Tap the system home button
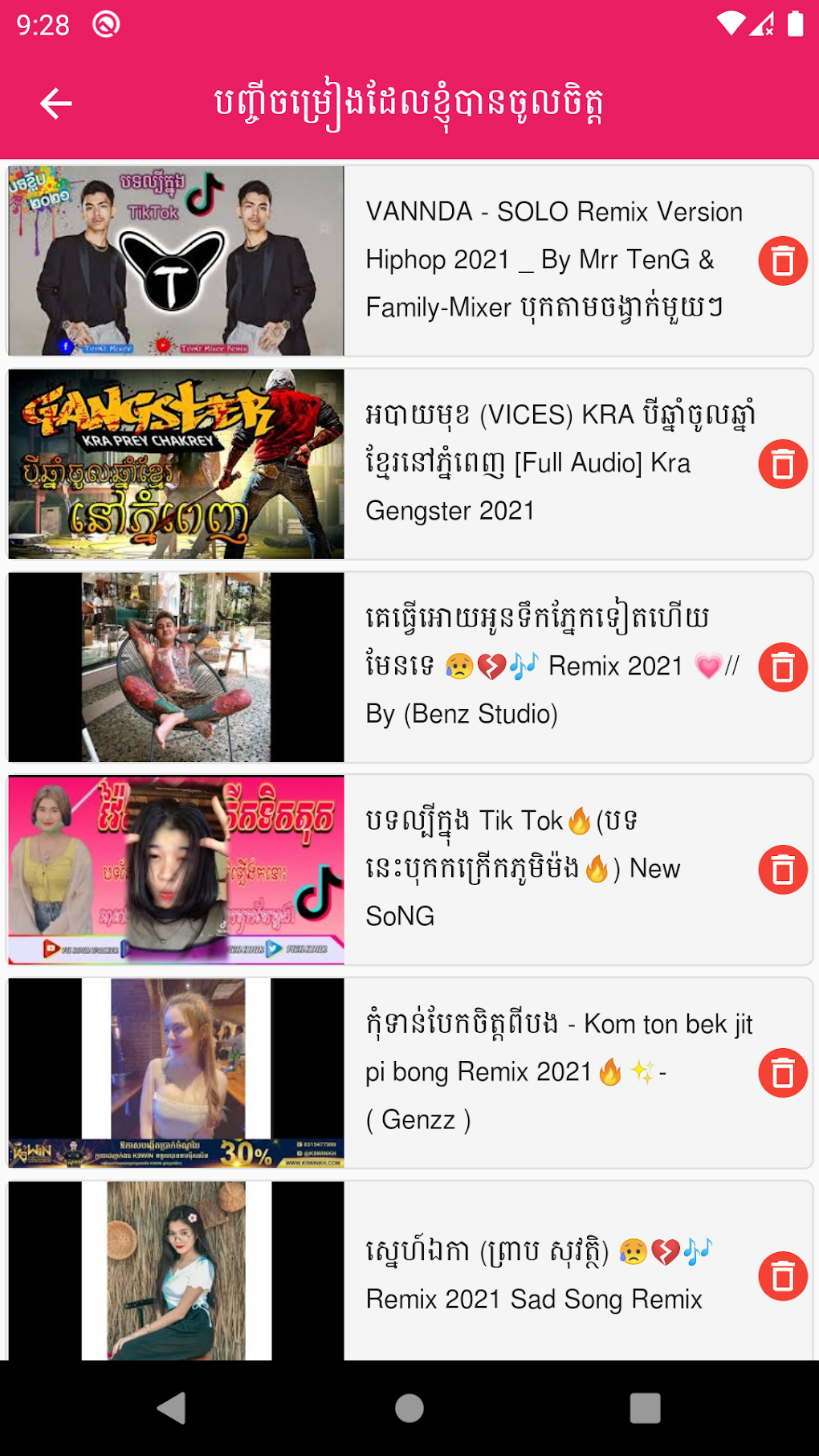 coord(409,1408)
